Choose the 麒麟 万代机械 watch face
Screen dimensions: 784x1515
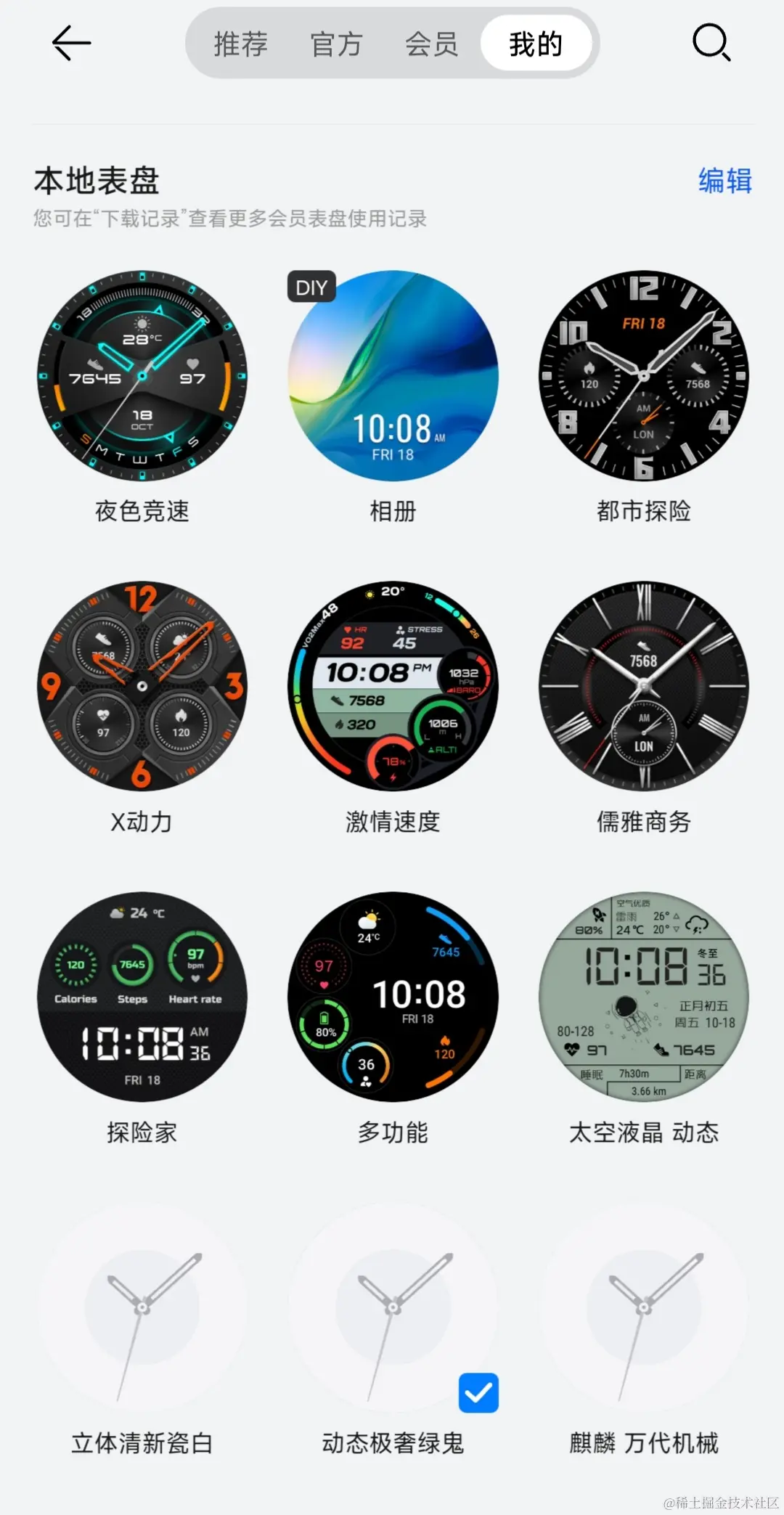pyautogui.click(x=644, y=1307)
